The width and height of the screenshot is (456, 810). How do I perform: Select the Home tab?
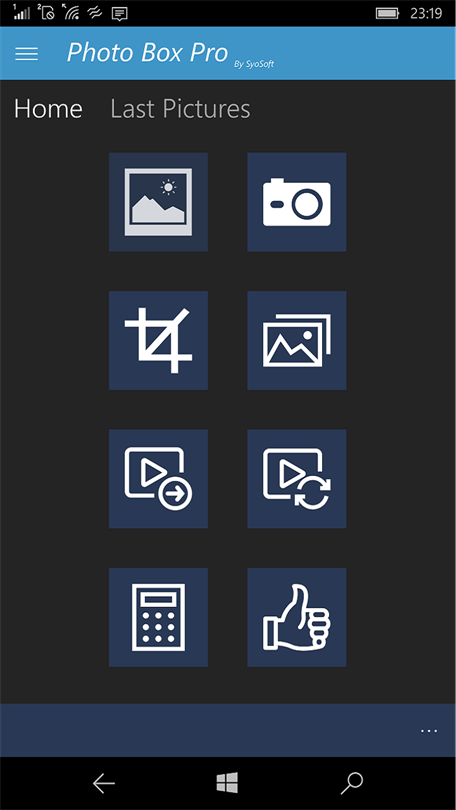[48, 109]
